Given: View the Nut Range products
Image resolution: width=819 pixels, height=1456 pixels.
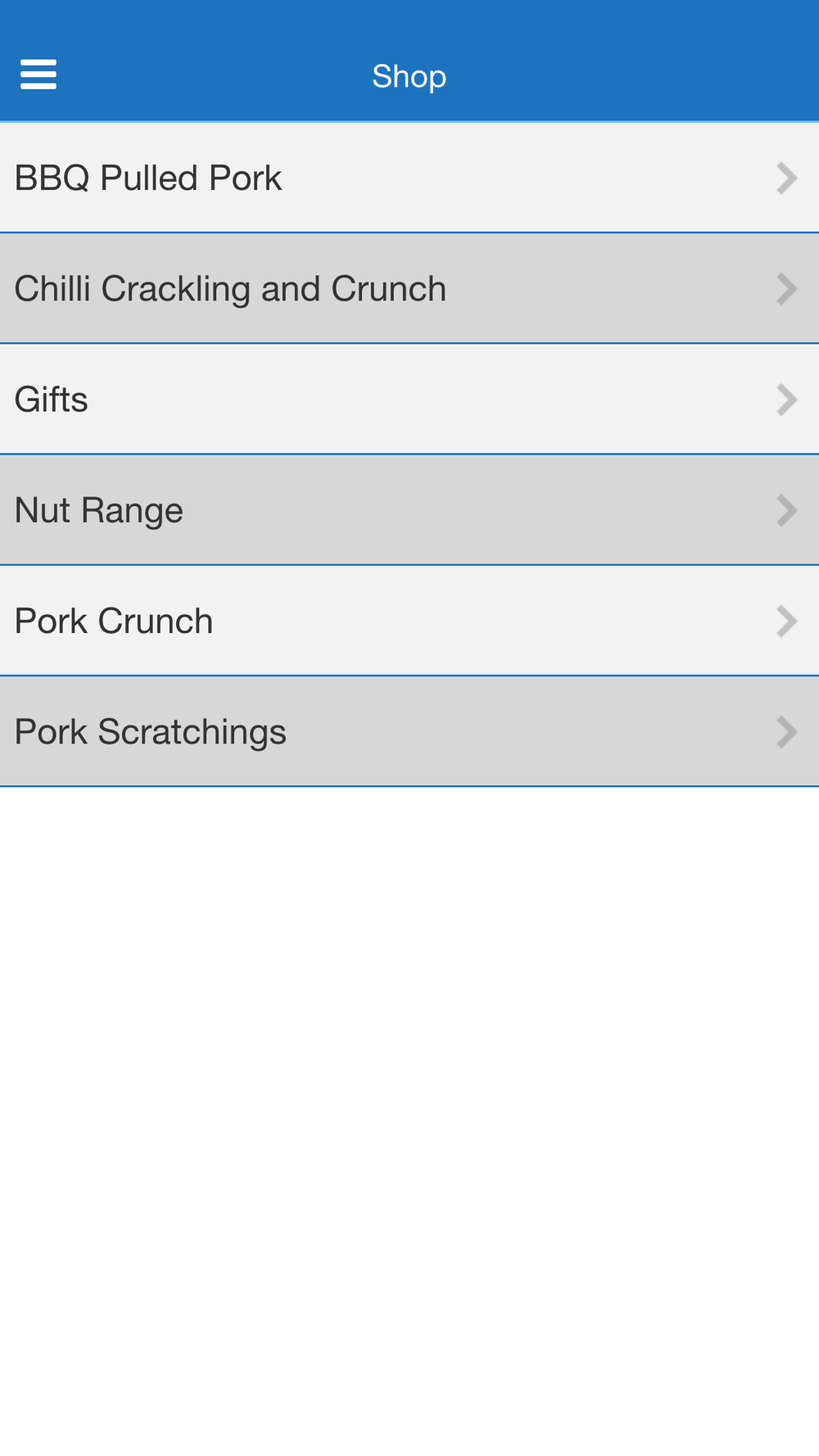Looking at the screenshot, I should coord(409,510).
